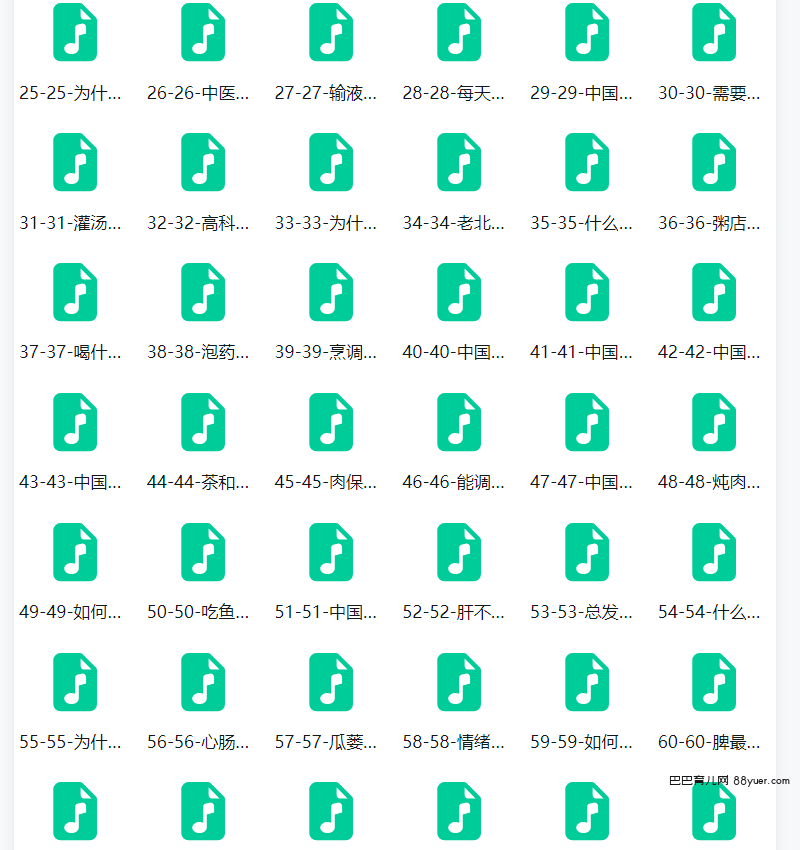The image size is (800, 850).
Task: Open audio file 36-36-粥店…
Action: 714,162
